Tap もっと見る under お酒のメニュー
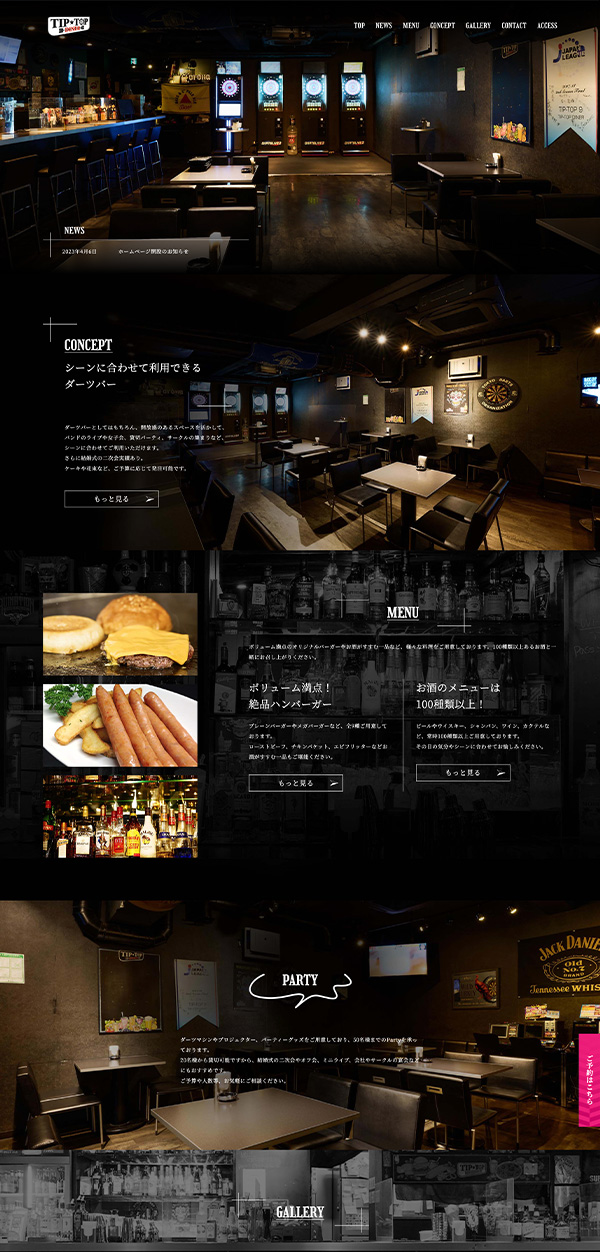Image resolution: width=600 pixels, height=1252 pixels. point(463,773)
